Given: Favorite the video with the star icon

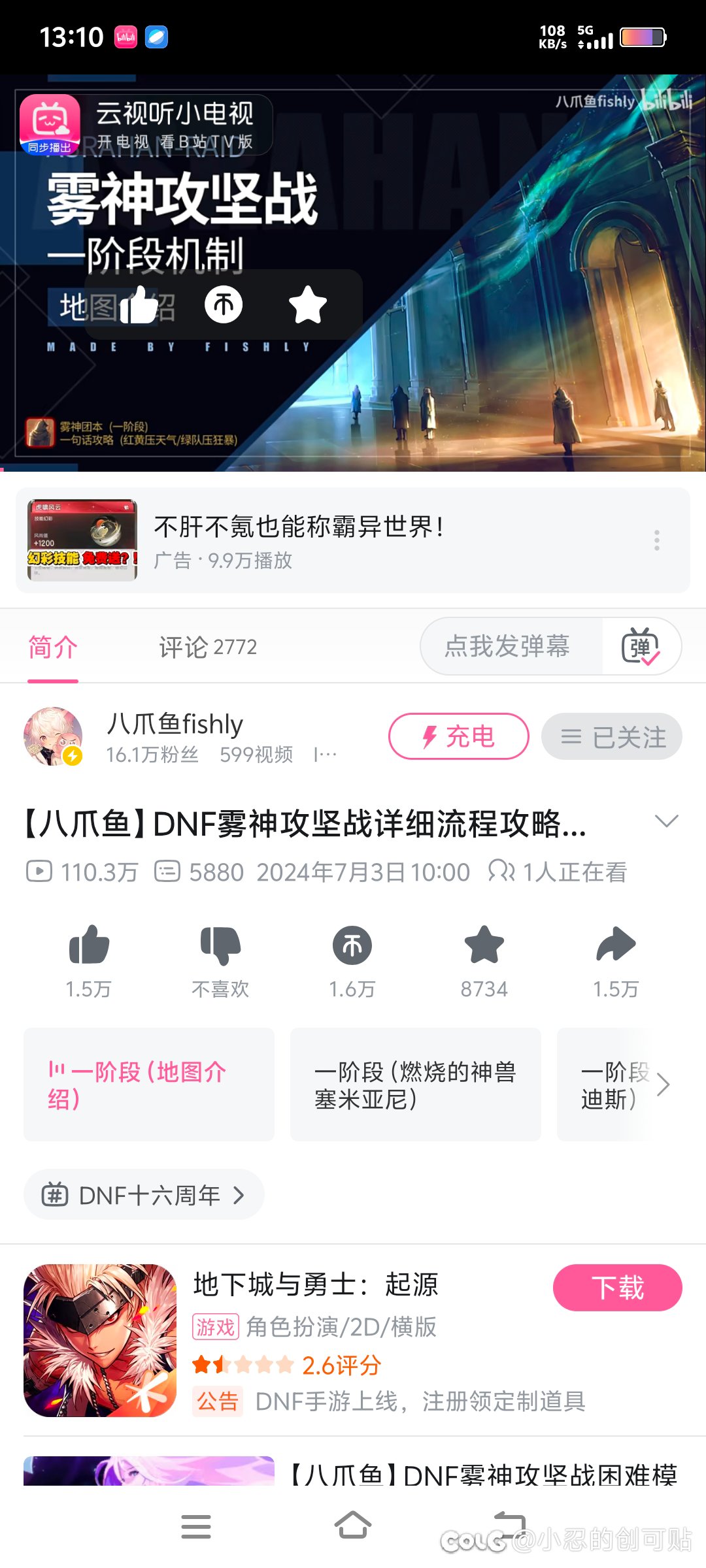Looking at the screenshot, I should coord(484,945).
